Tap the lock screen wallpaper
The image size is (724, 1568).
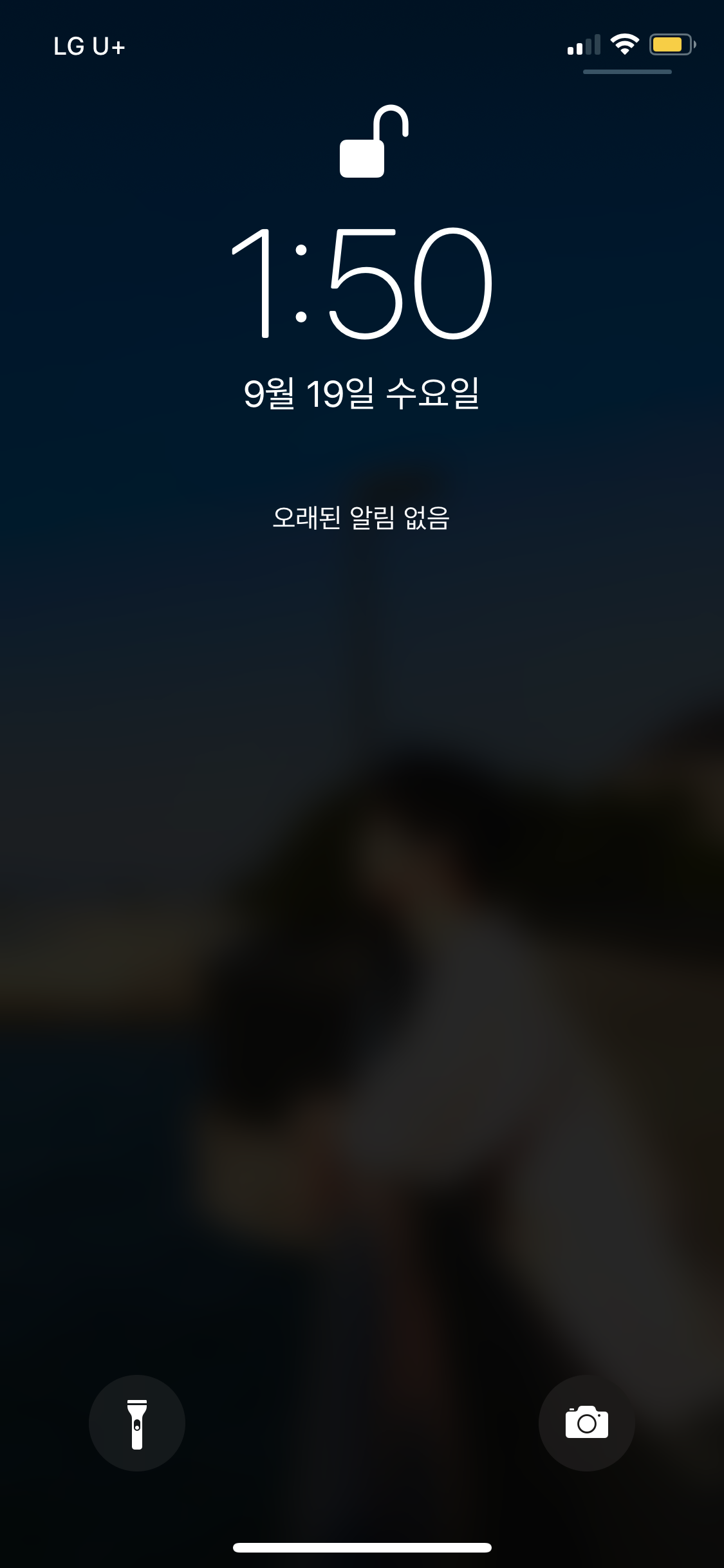click(x=362, y=966)
